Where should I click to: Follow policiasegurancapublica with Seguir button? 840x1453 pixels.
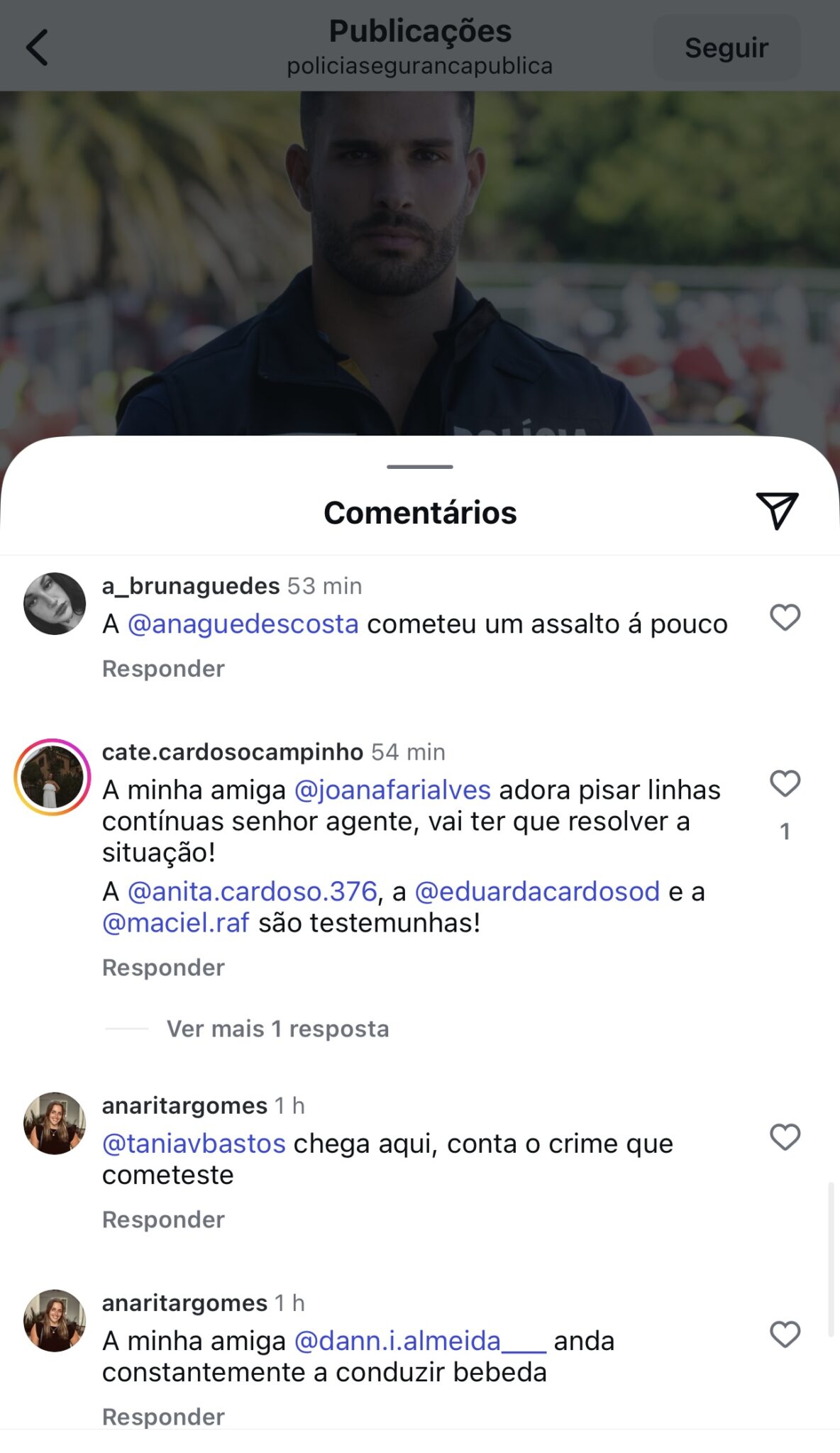726,48
